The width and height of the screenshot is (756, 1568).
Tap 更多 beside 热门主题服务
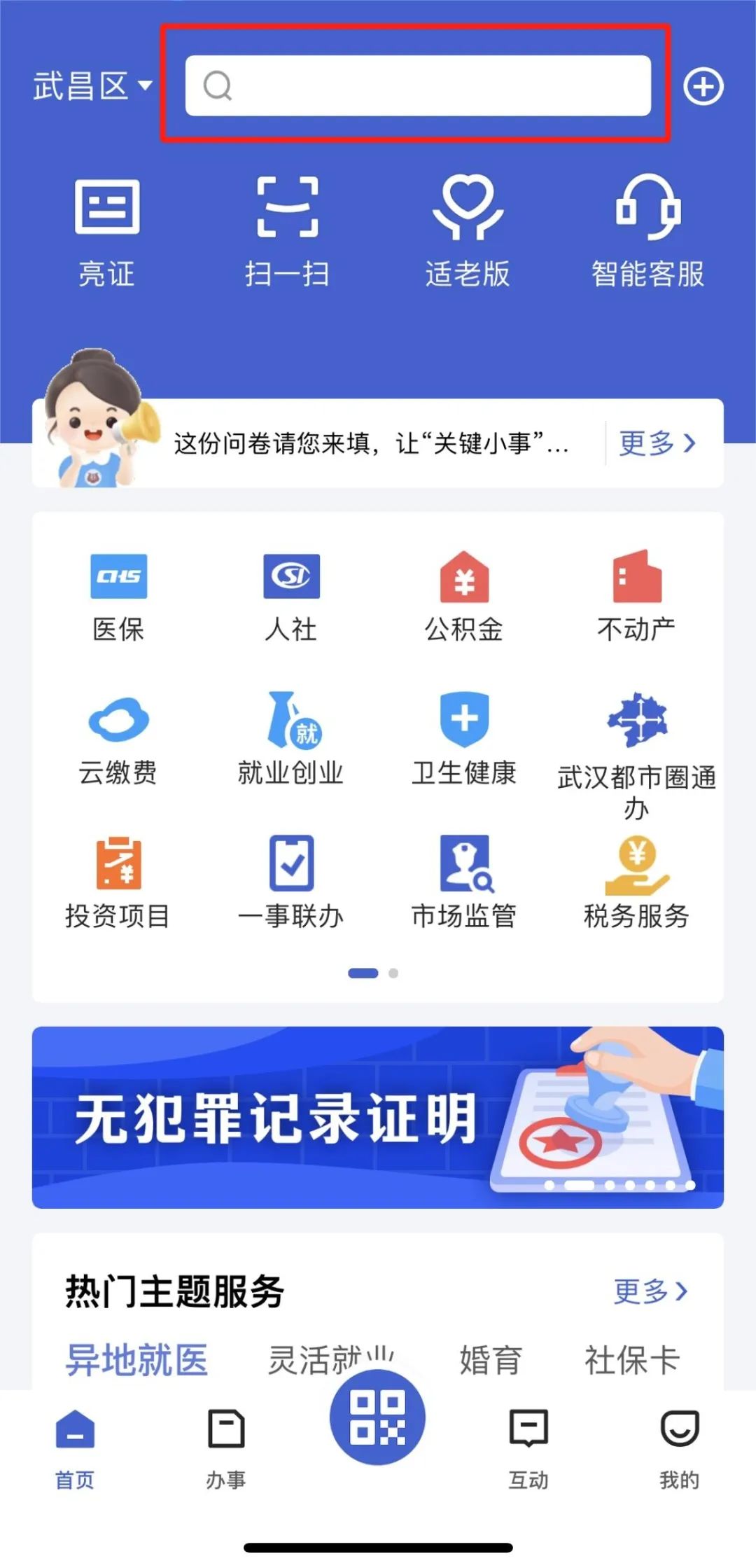point(650,1291)
